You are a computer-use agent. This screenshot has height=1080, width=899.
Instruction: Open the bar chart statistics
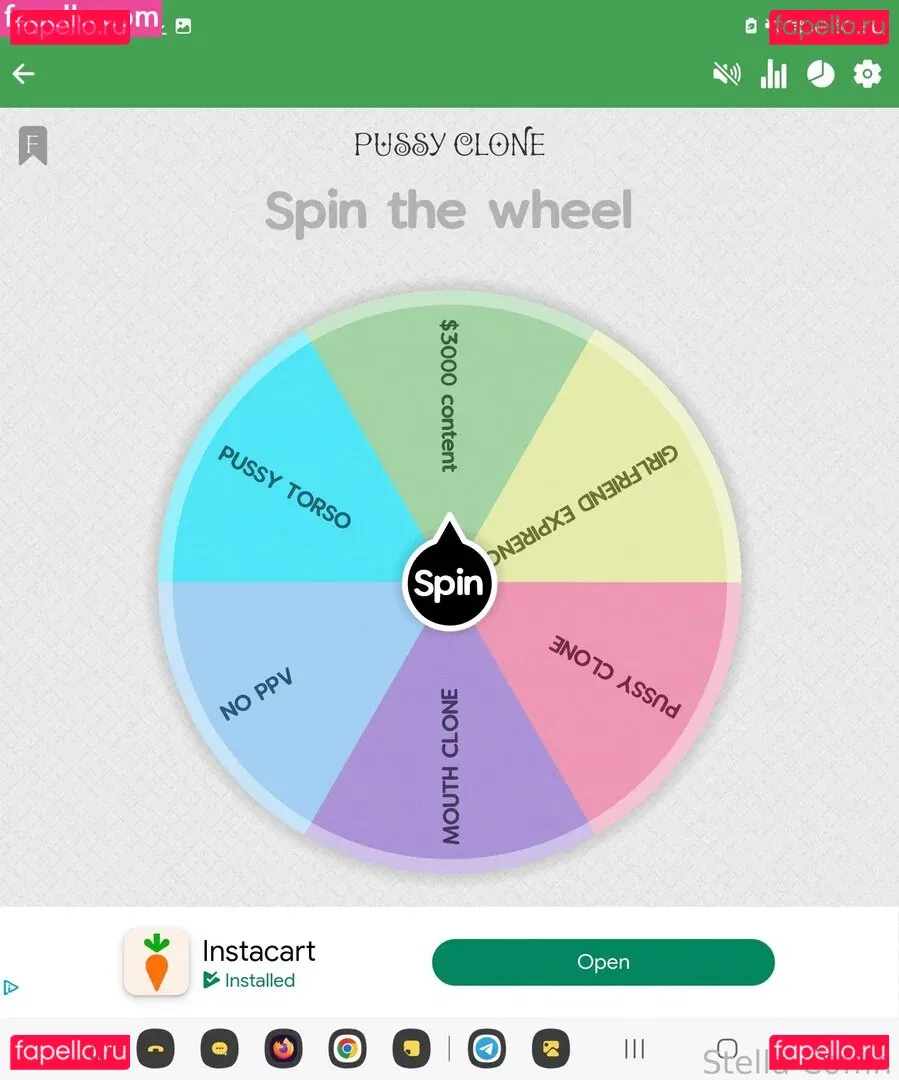pyautogui.click(x=773, y=74)
